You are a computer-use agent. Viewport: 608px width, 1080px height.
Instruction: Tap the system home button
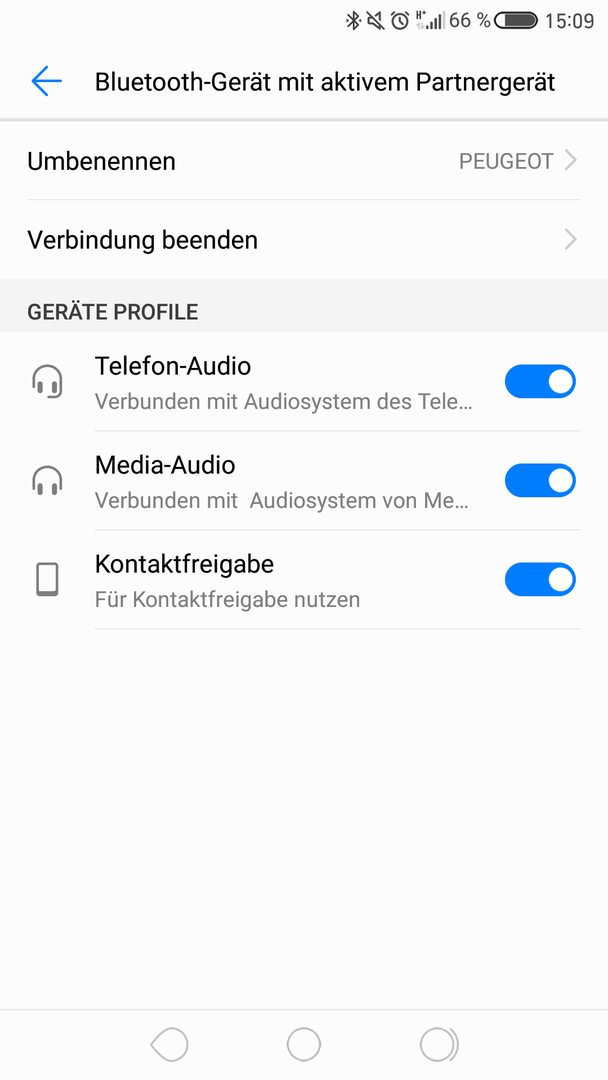coord(304,1045)
